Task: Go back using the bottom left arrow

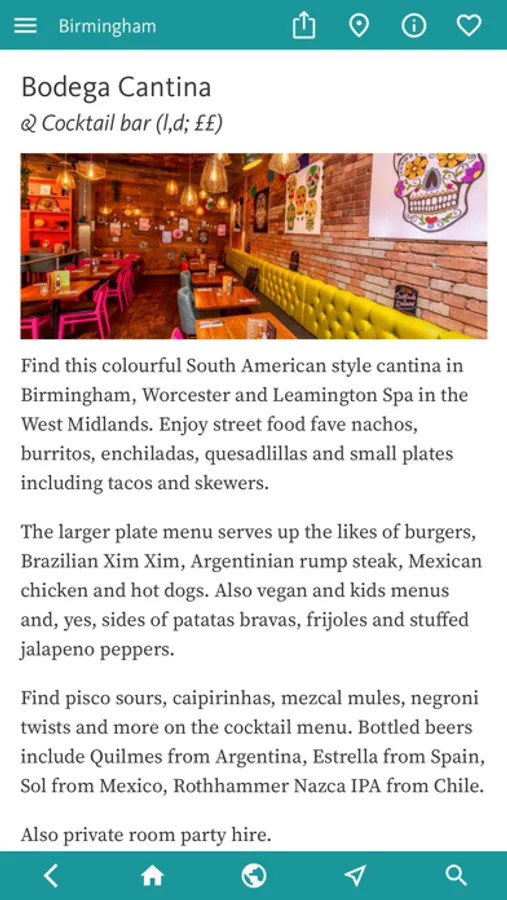Action: click(51, 876)
